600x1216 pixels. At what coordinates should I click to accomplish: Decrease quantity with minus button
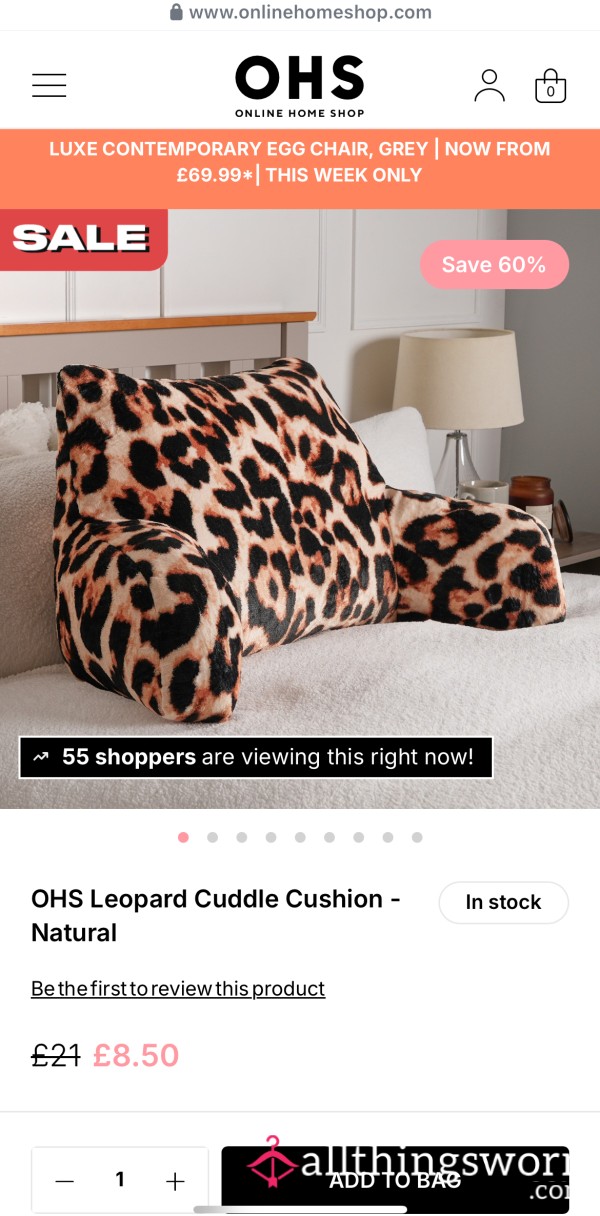tap(65, 1181)
